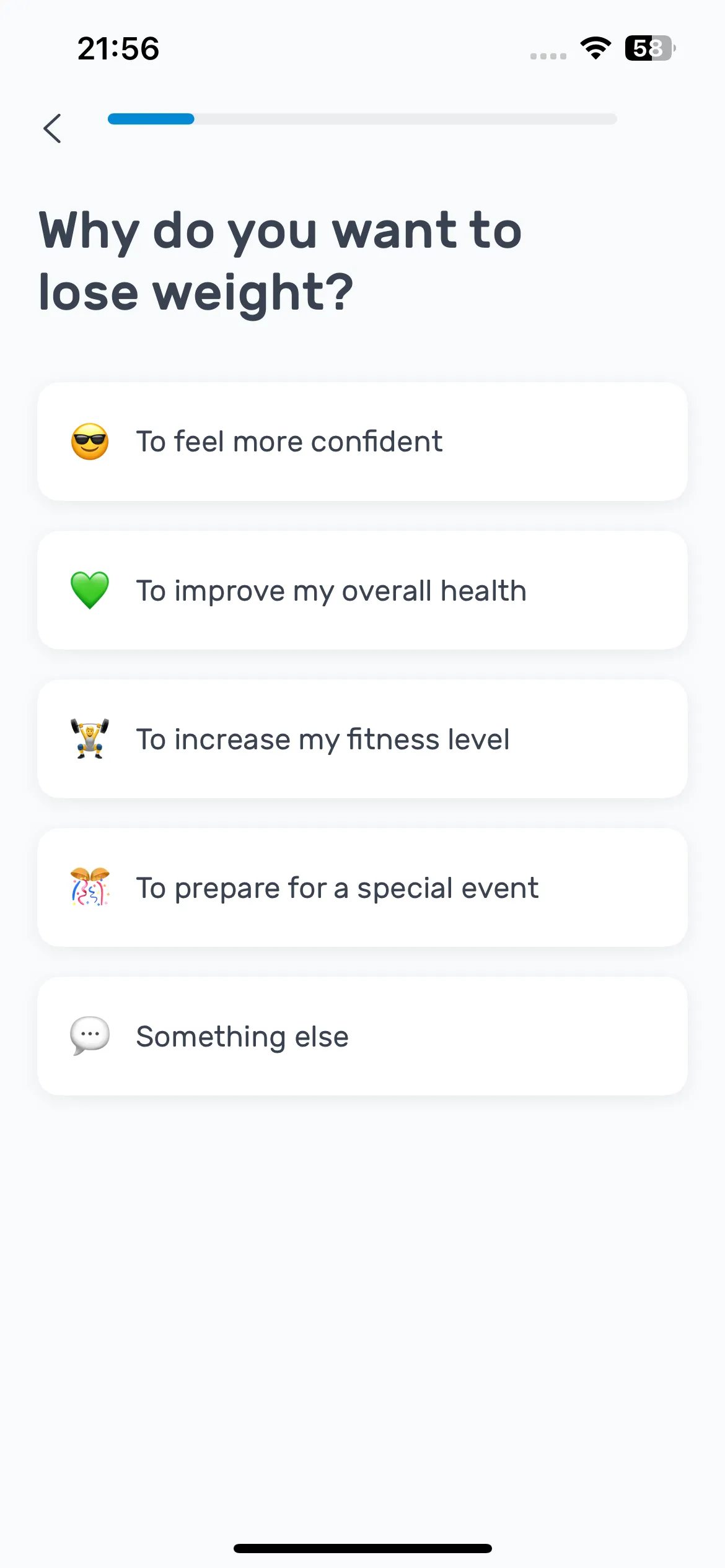Go back using the top-left arrow
Viewport: 725px width, 1568px height.
pyautogui.click(x=53, y=128)
